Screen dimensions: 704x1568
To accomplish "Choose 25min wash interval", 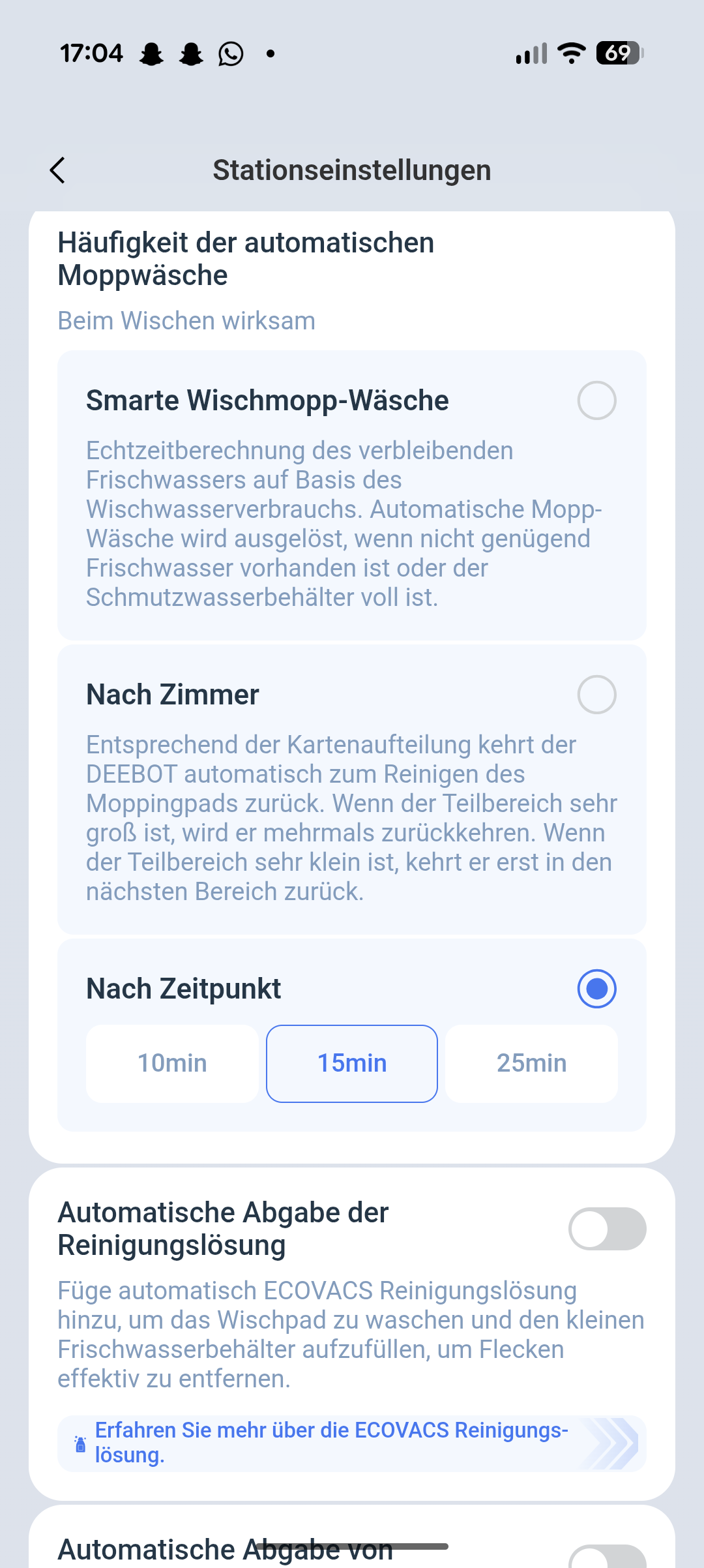I will (531, 1063).
